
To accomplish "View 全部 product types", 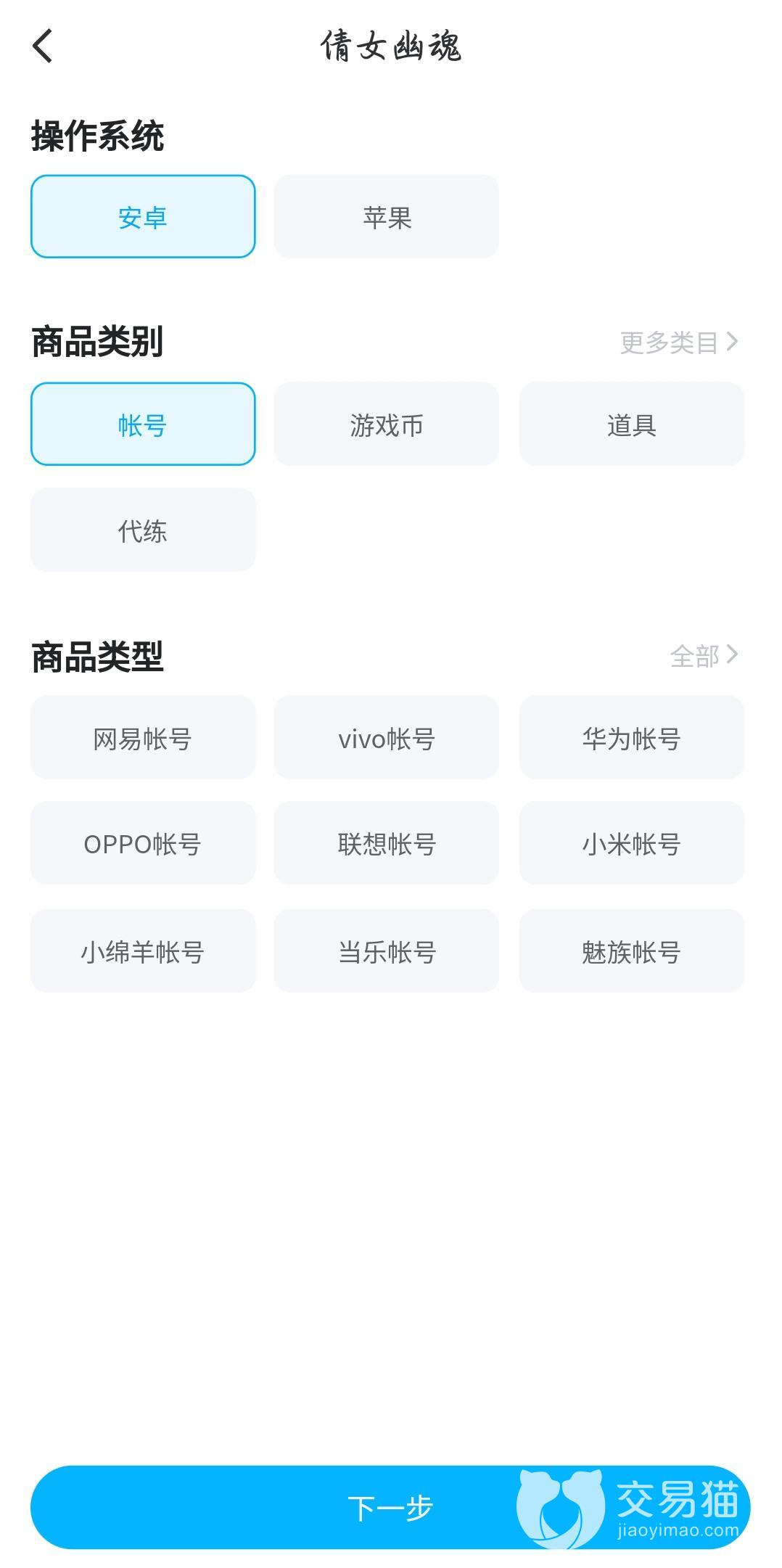I will pos(703,656).
